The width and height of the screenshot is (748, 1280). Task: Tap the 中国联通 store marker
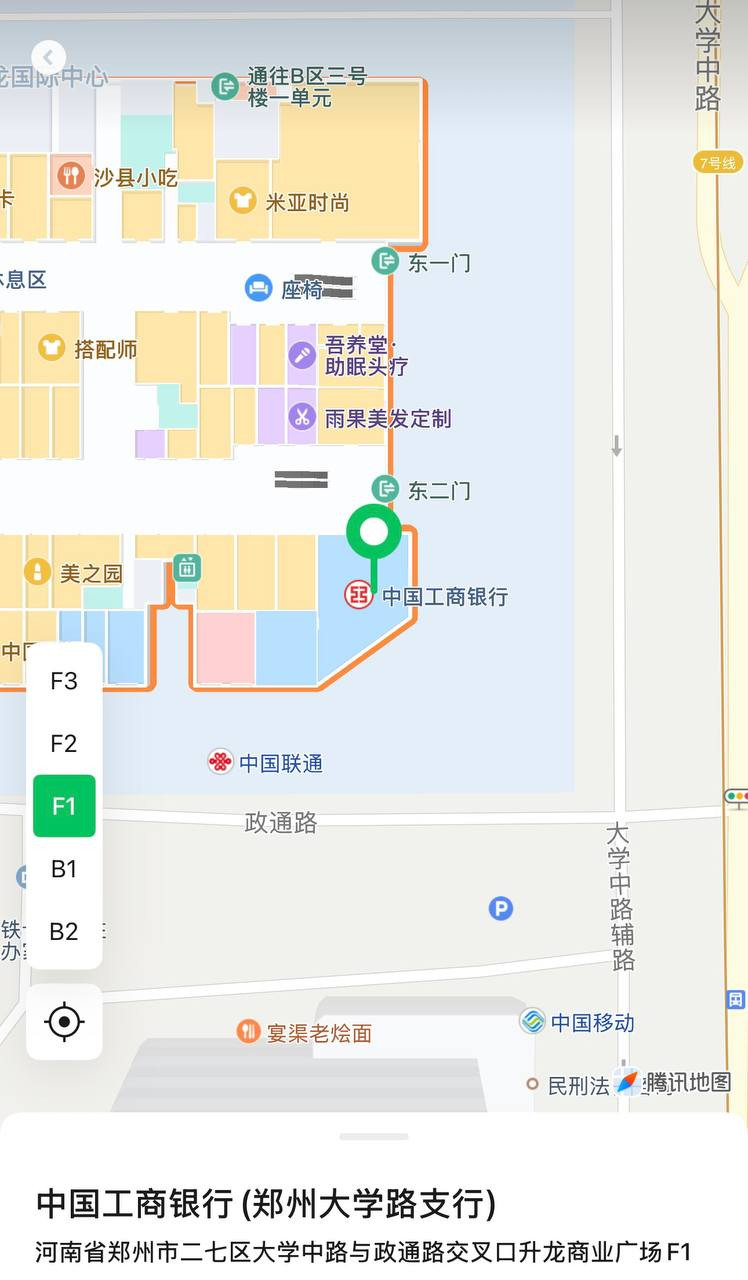point(221,762)
